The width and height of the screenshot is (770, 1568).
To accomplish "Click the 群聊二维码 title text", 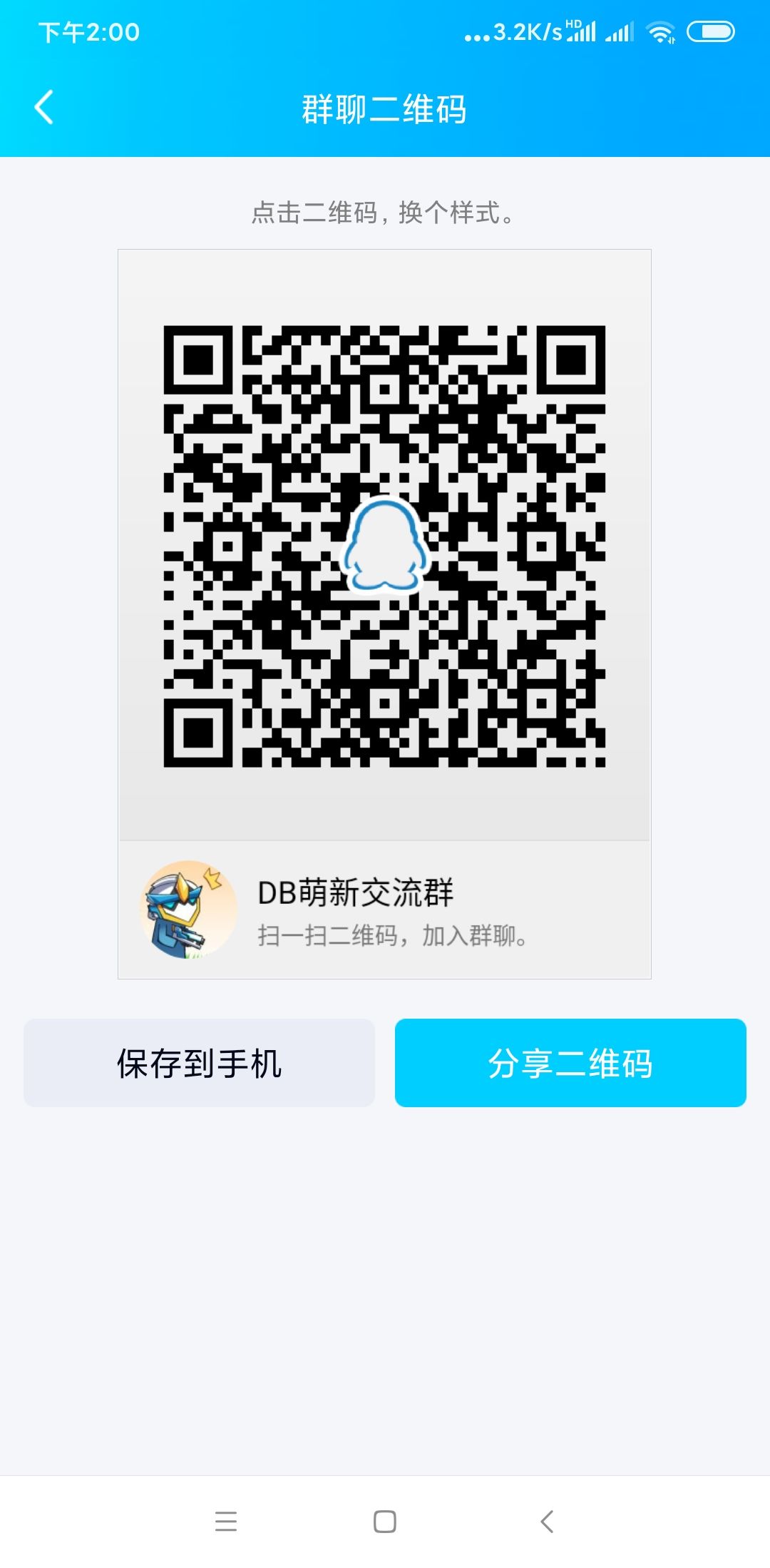I will point(384,107).
